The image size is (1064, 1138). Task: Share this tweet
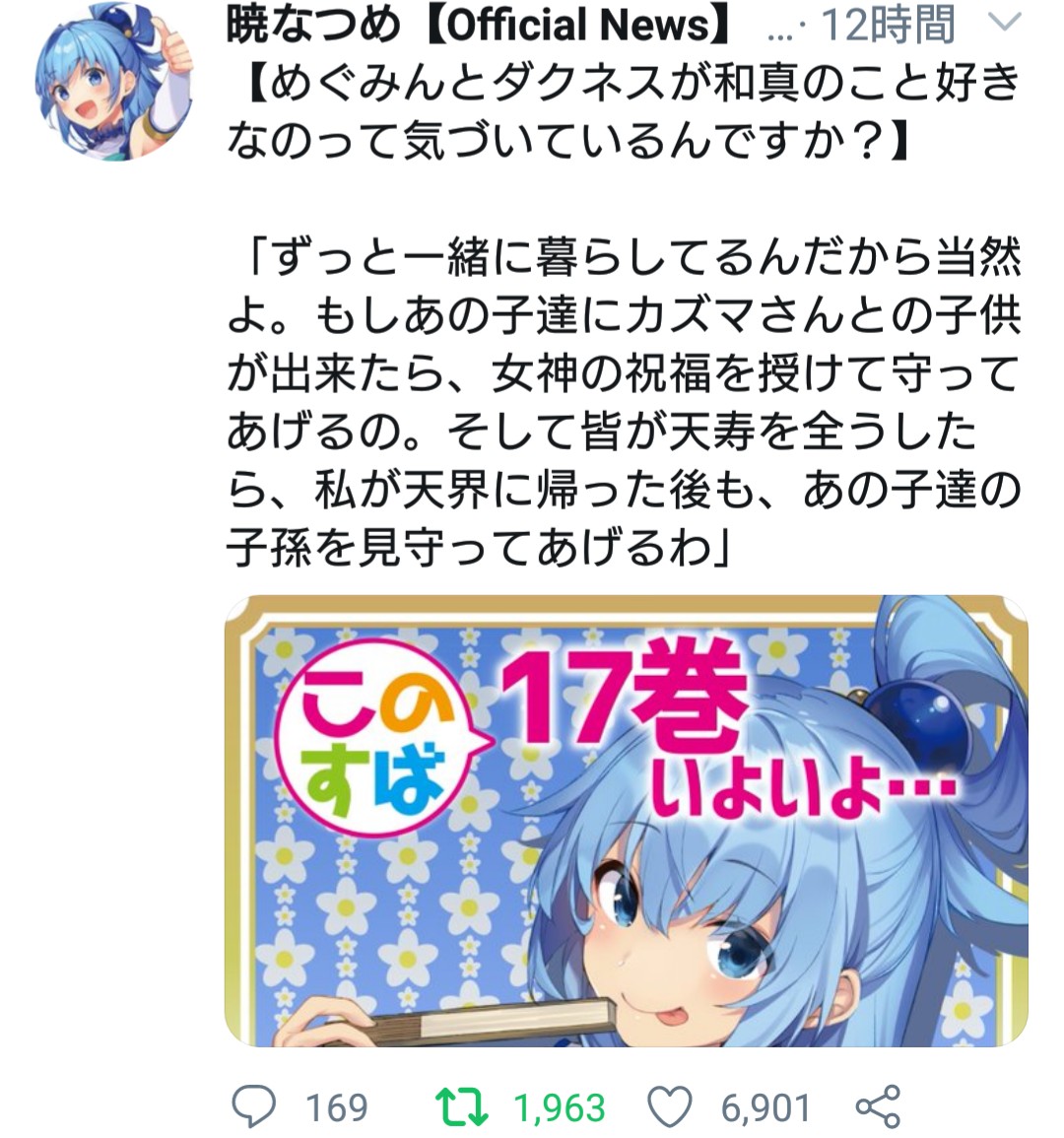878,1107
